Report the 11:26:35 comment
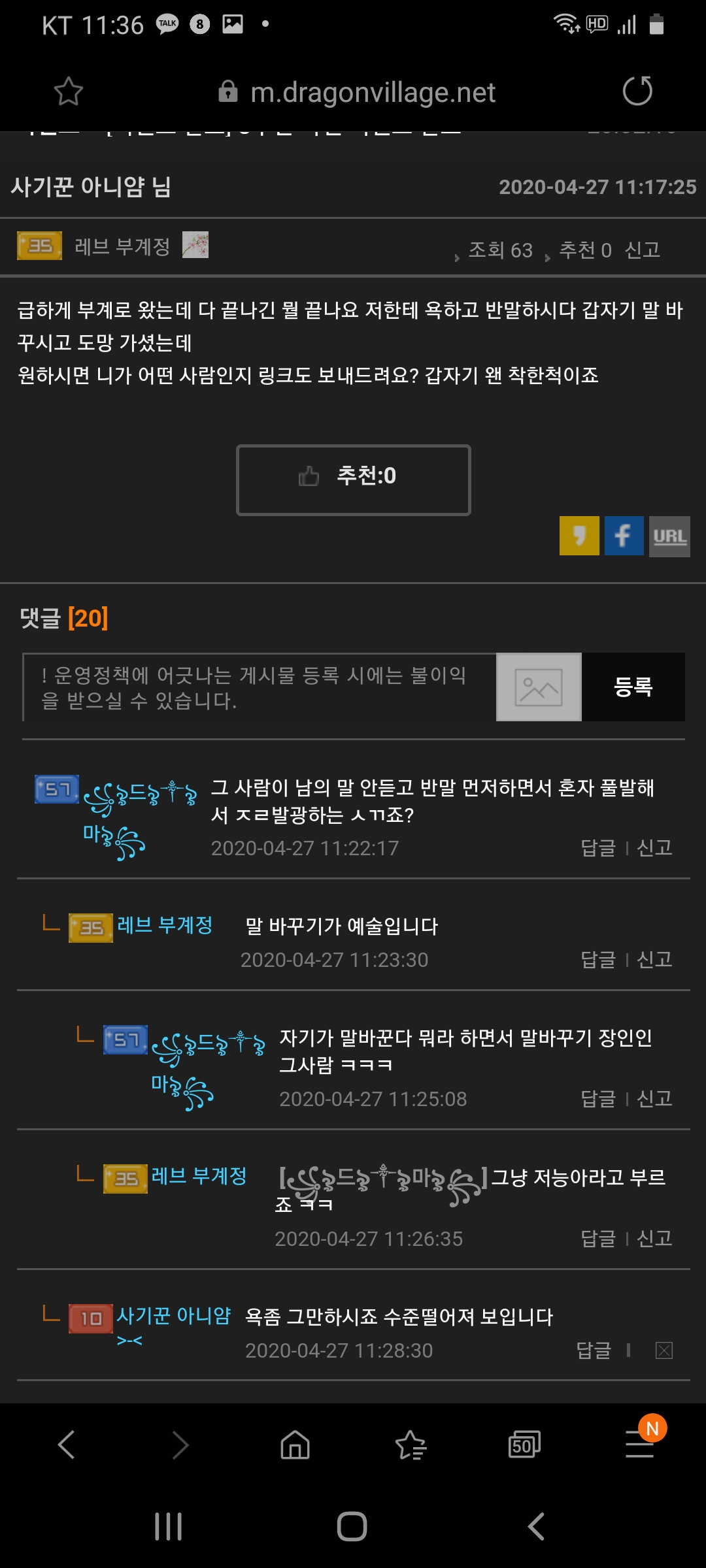 654,1239
